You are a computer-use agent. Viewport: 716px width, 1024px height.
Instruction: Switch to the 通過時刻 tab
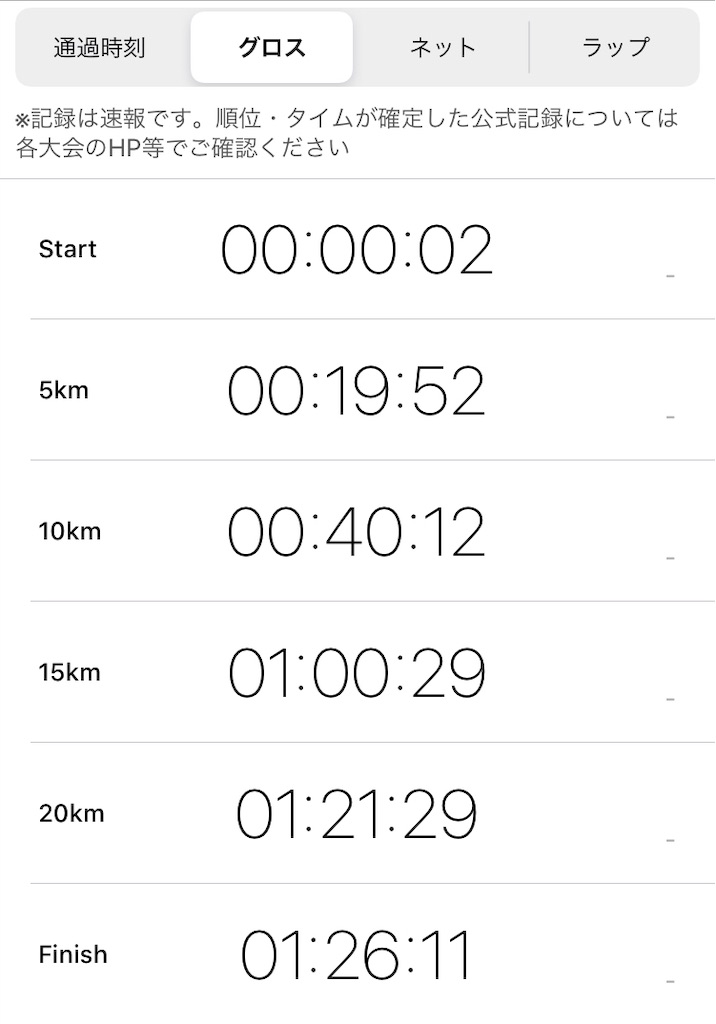(x=100, y=47)
